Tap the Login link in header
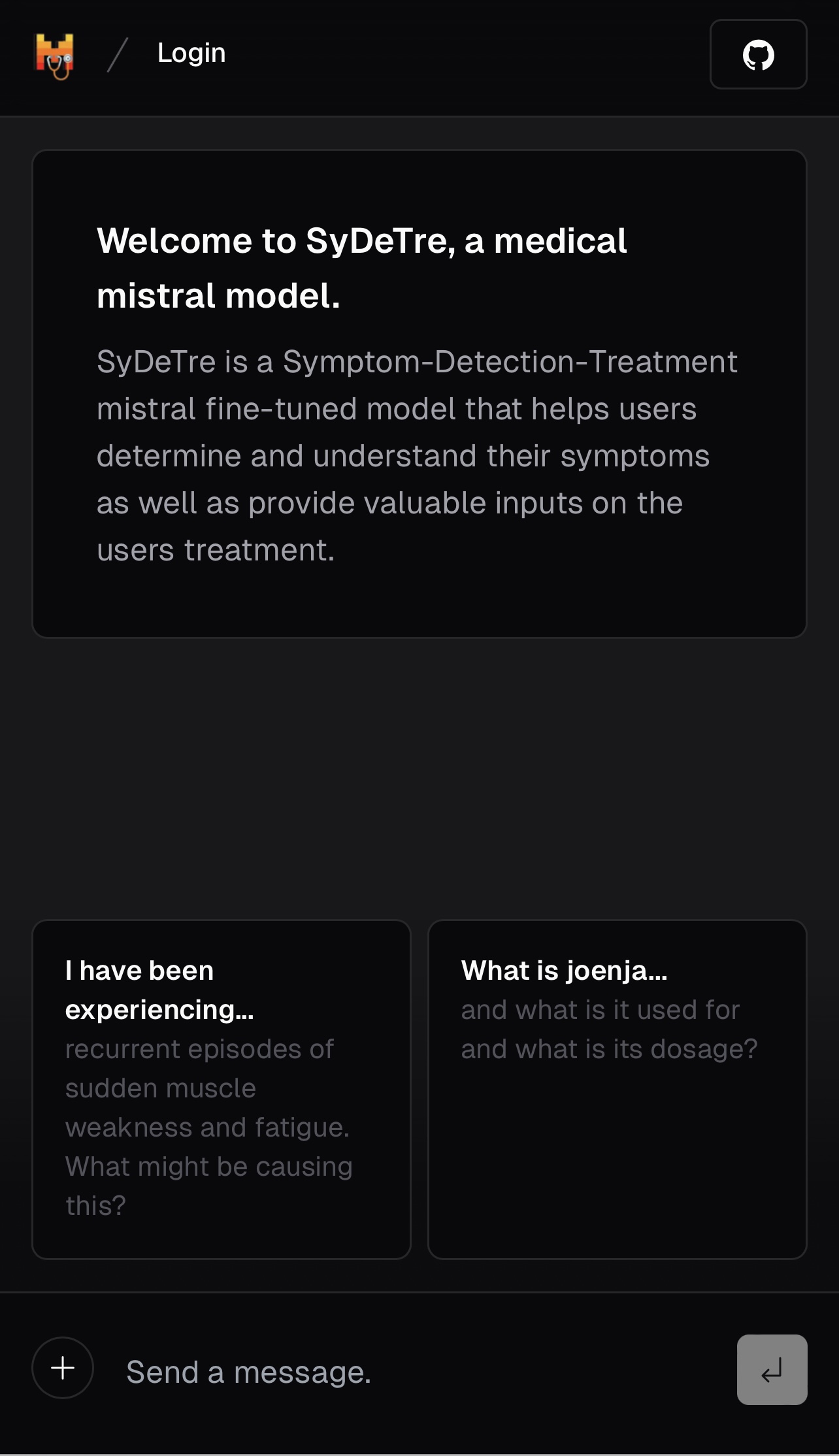This screenshot has width=839, height=1456. pos(191,53)
